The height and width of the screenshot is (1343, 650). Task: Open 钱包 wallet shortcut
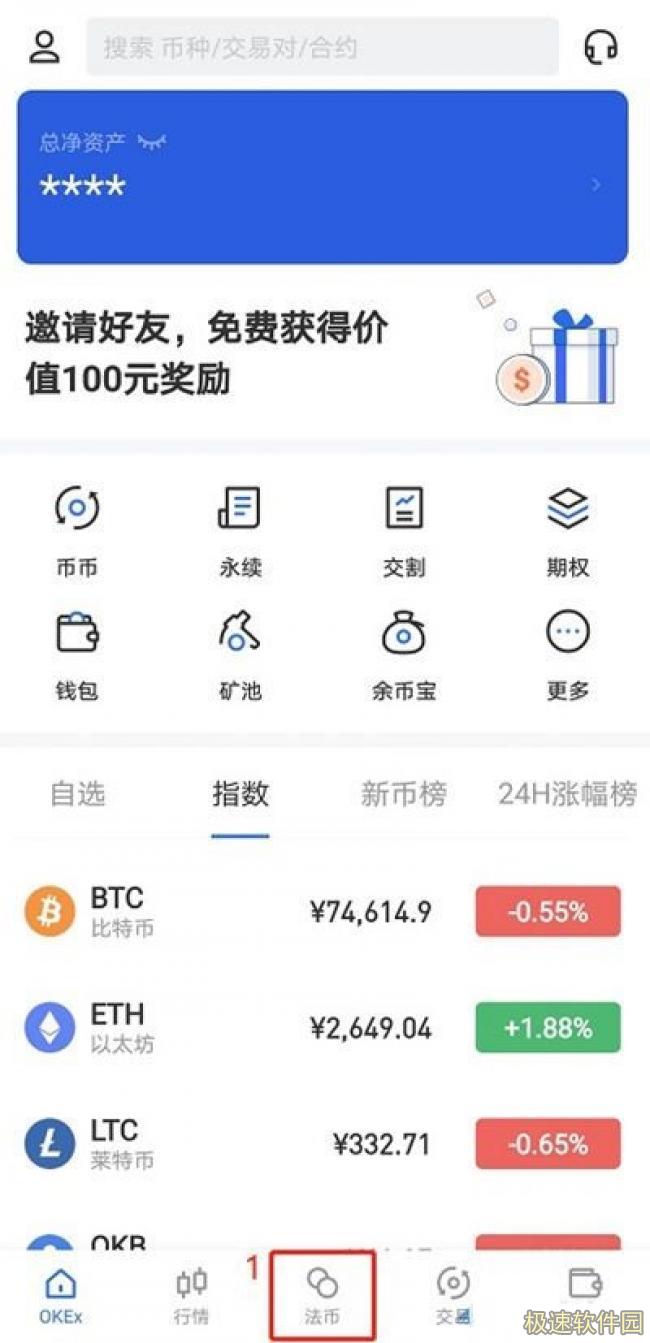77,653
